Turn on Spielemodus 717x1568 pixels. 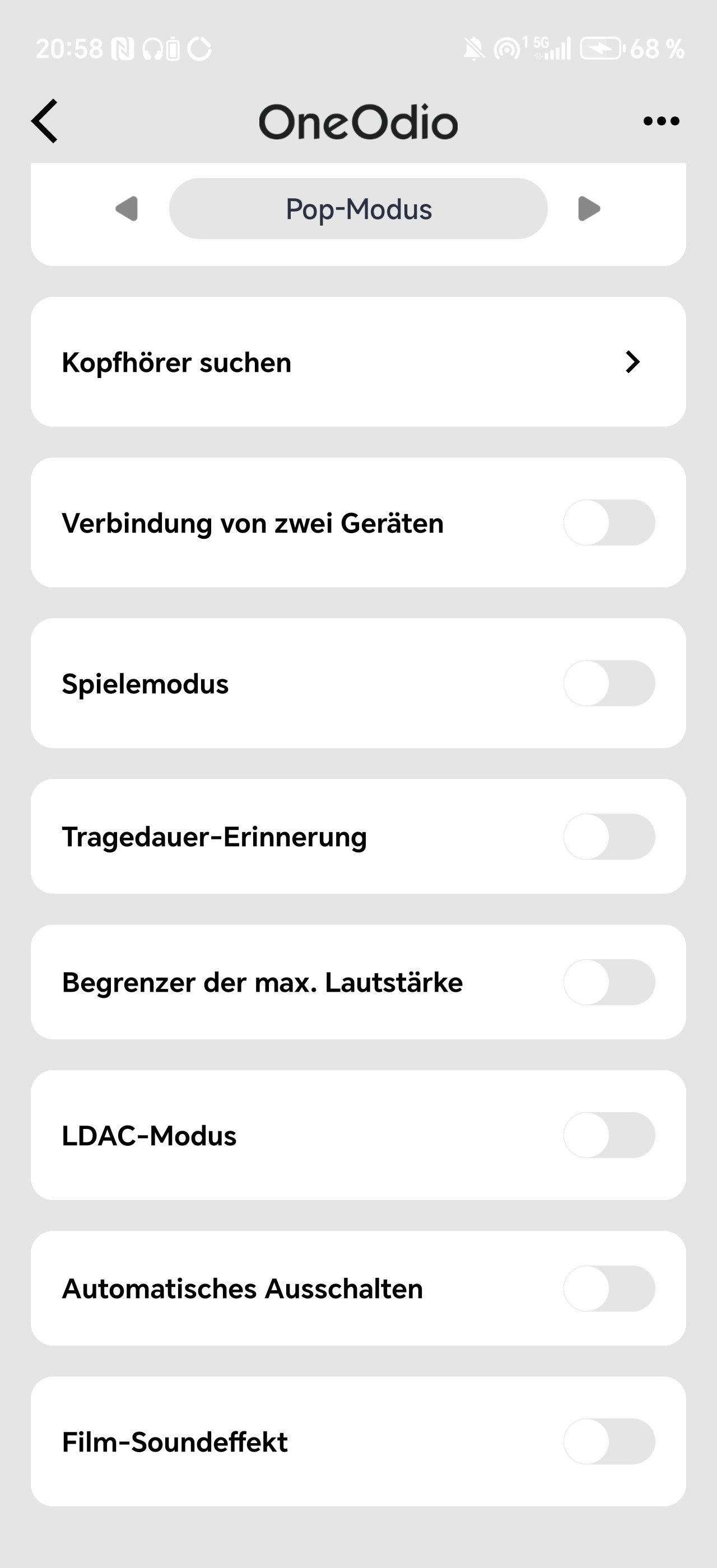tap(609, 684)
